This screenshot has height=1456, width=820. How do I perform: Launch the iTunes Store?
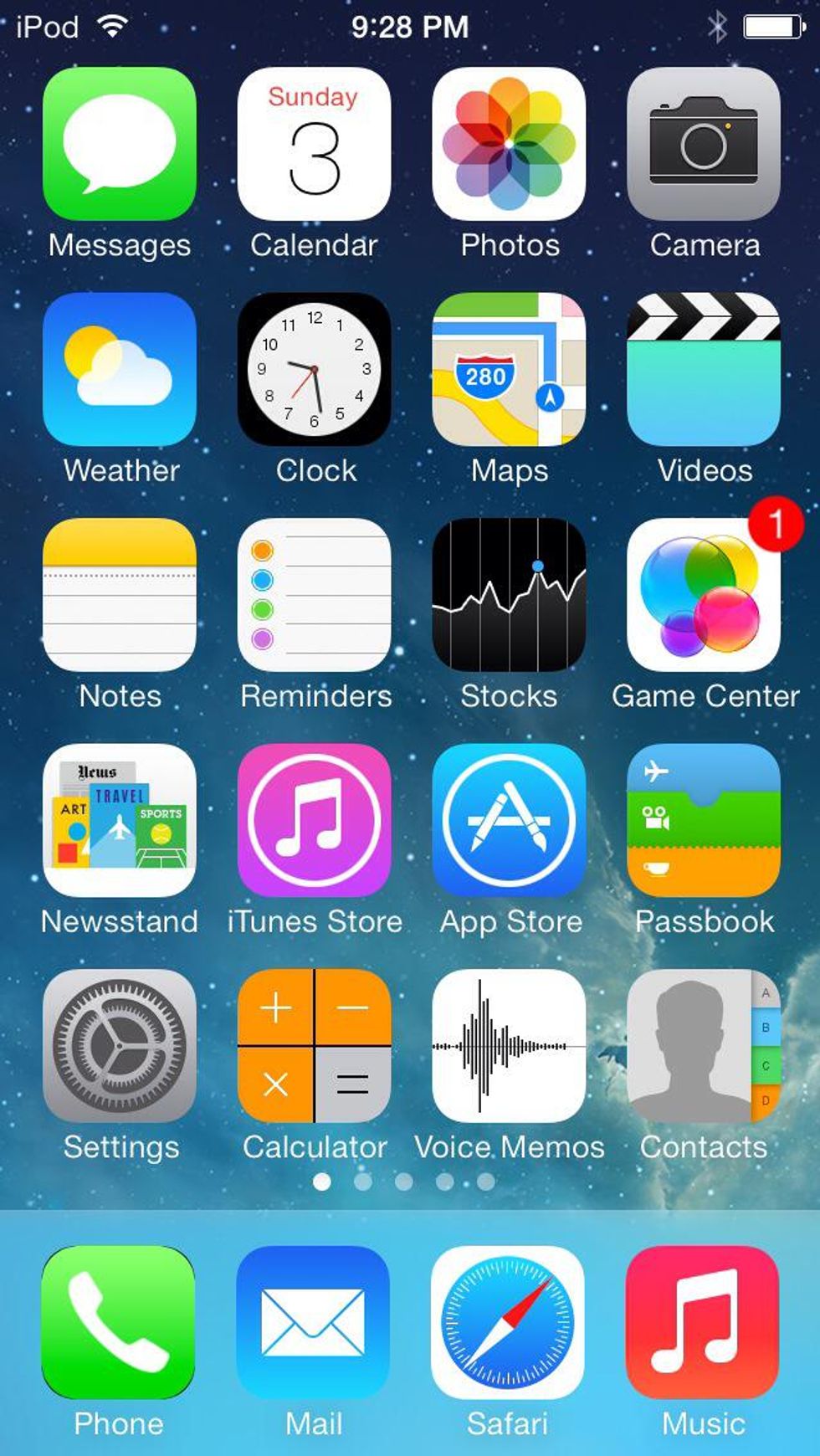(314, 820)
